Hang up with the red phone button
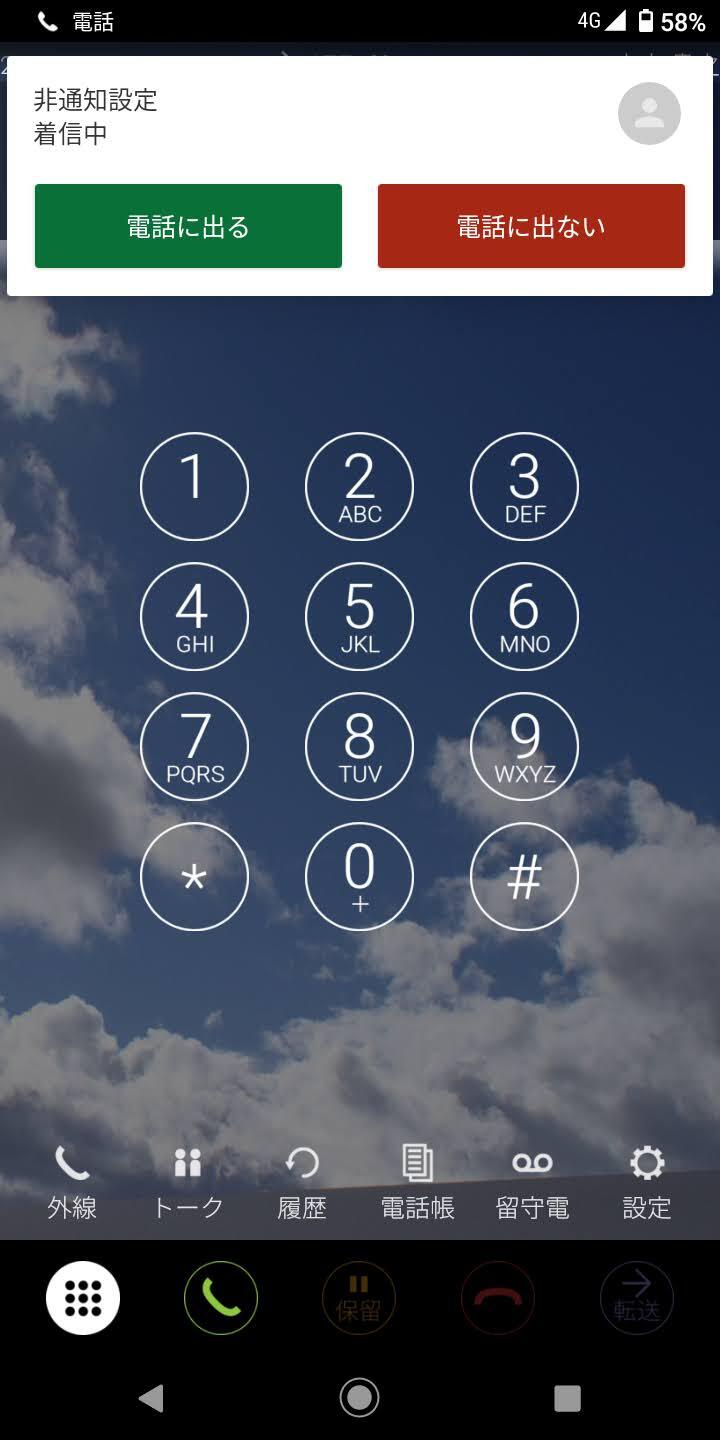The width and height of the screenshot is (720, 1440). [498, 1298]
